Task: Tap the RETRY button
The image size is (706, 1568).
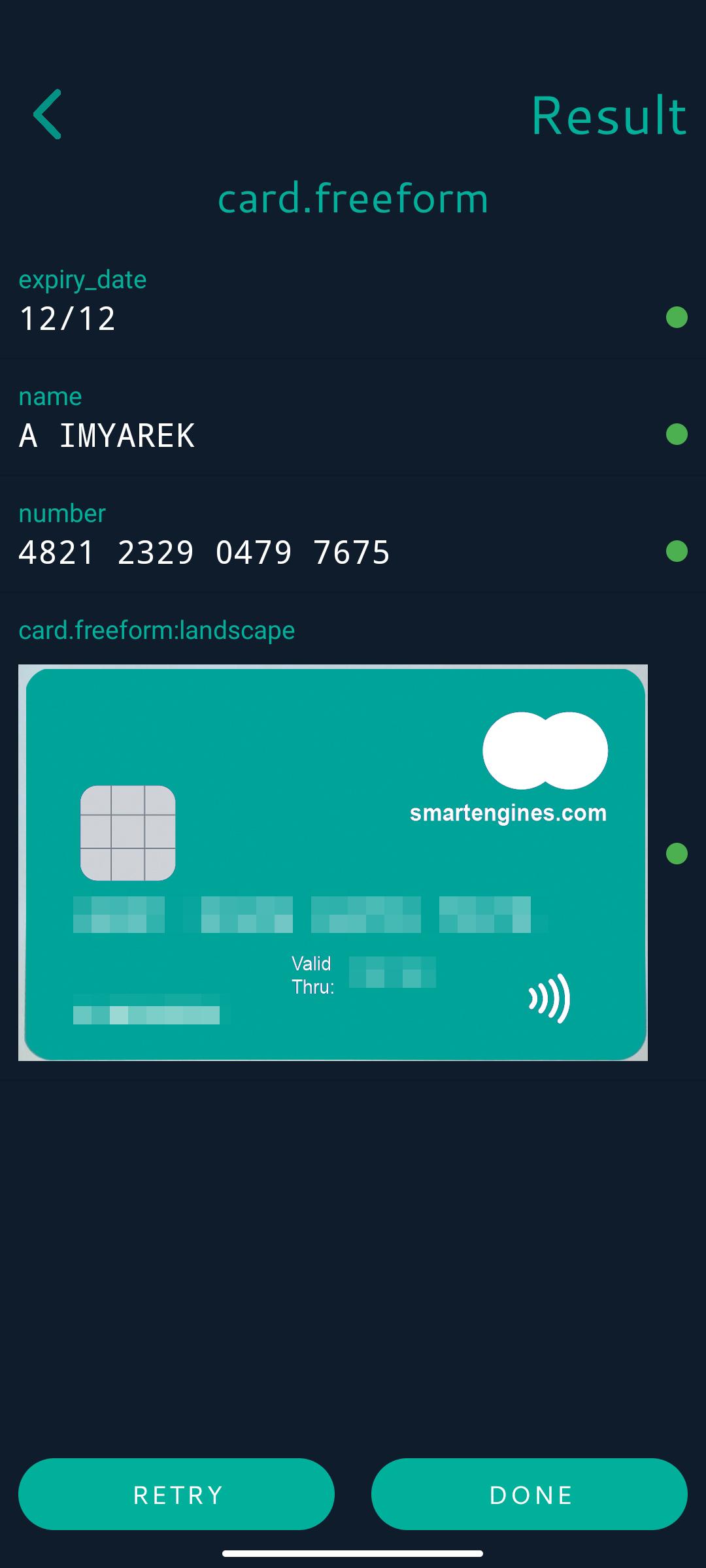Action: pos(176,1494)
